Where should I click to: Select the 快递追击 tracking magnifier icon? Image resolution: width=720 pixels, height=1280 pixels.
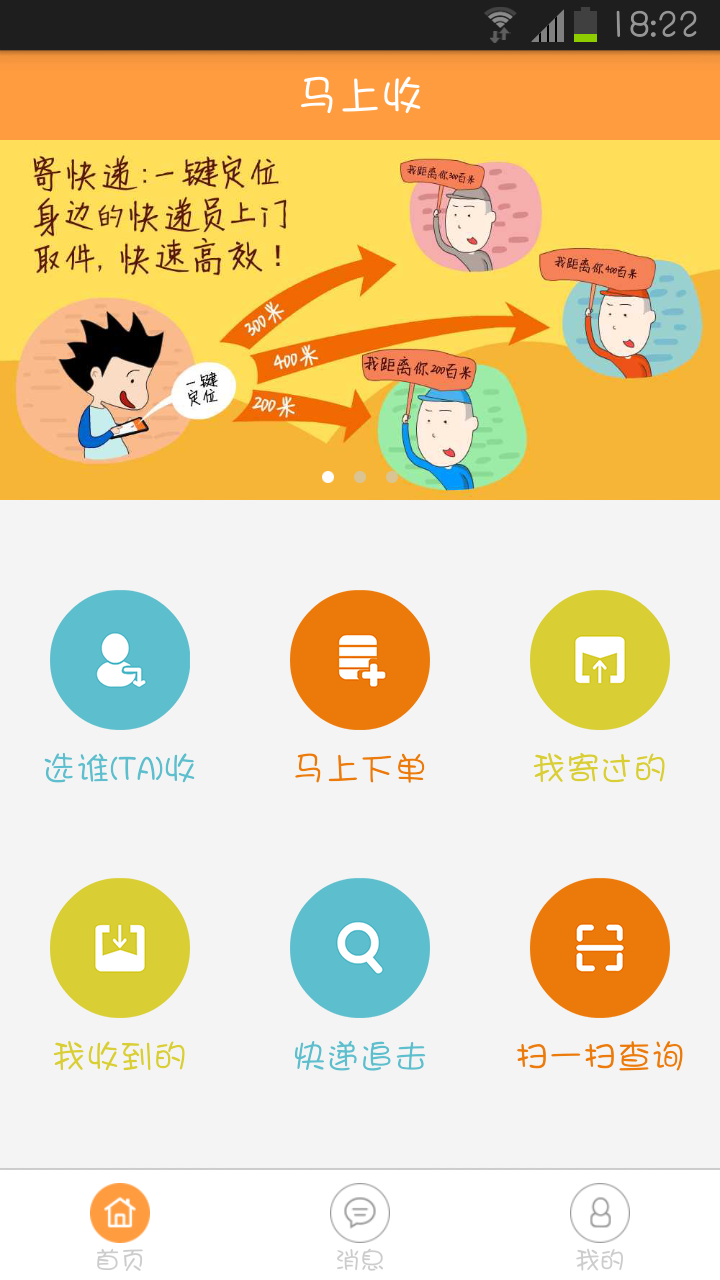(360, 947)
